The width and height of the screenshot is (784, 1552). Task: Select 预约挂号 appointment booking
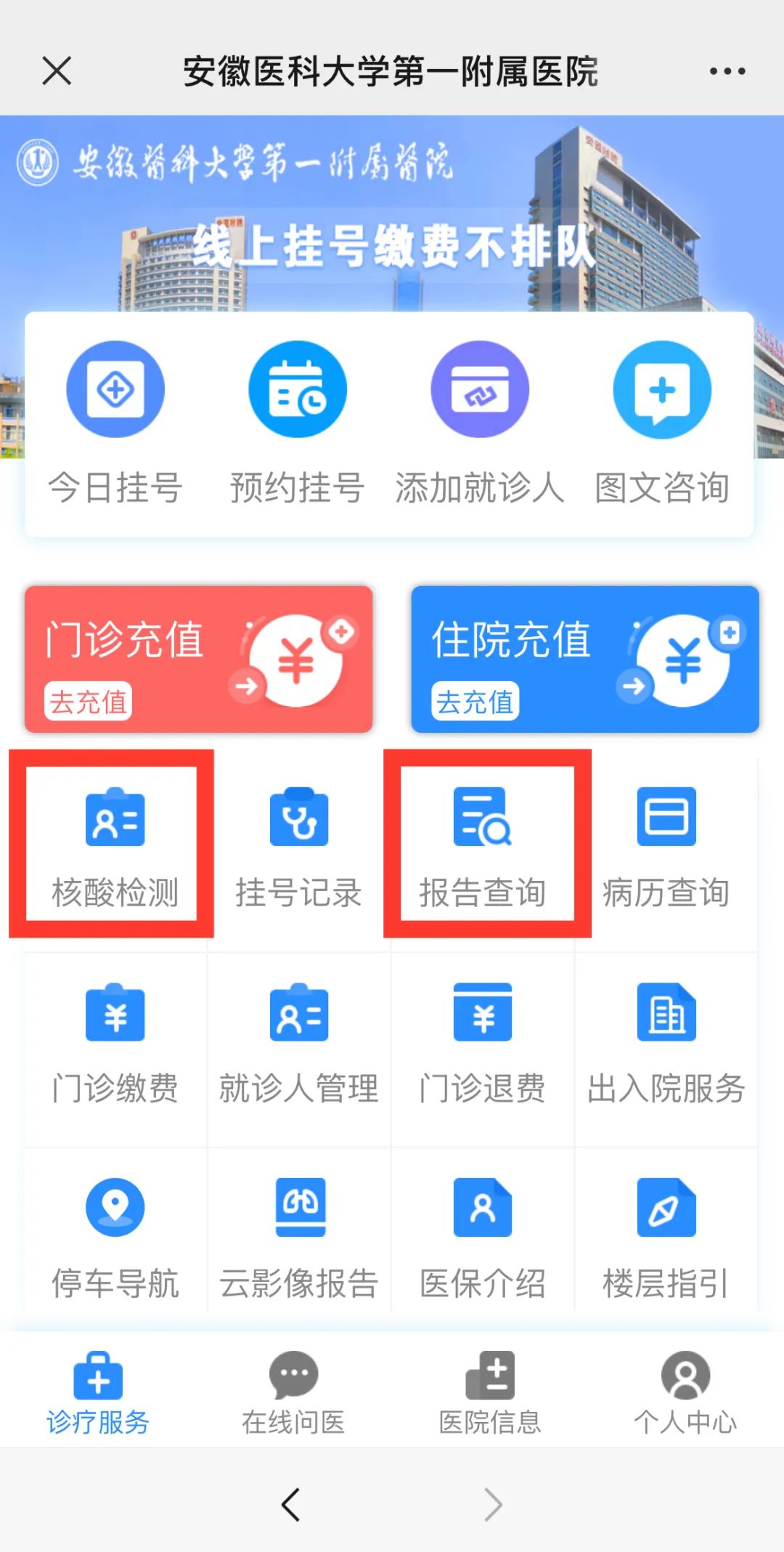pos(298,423)
